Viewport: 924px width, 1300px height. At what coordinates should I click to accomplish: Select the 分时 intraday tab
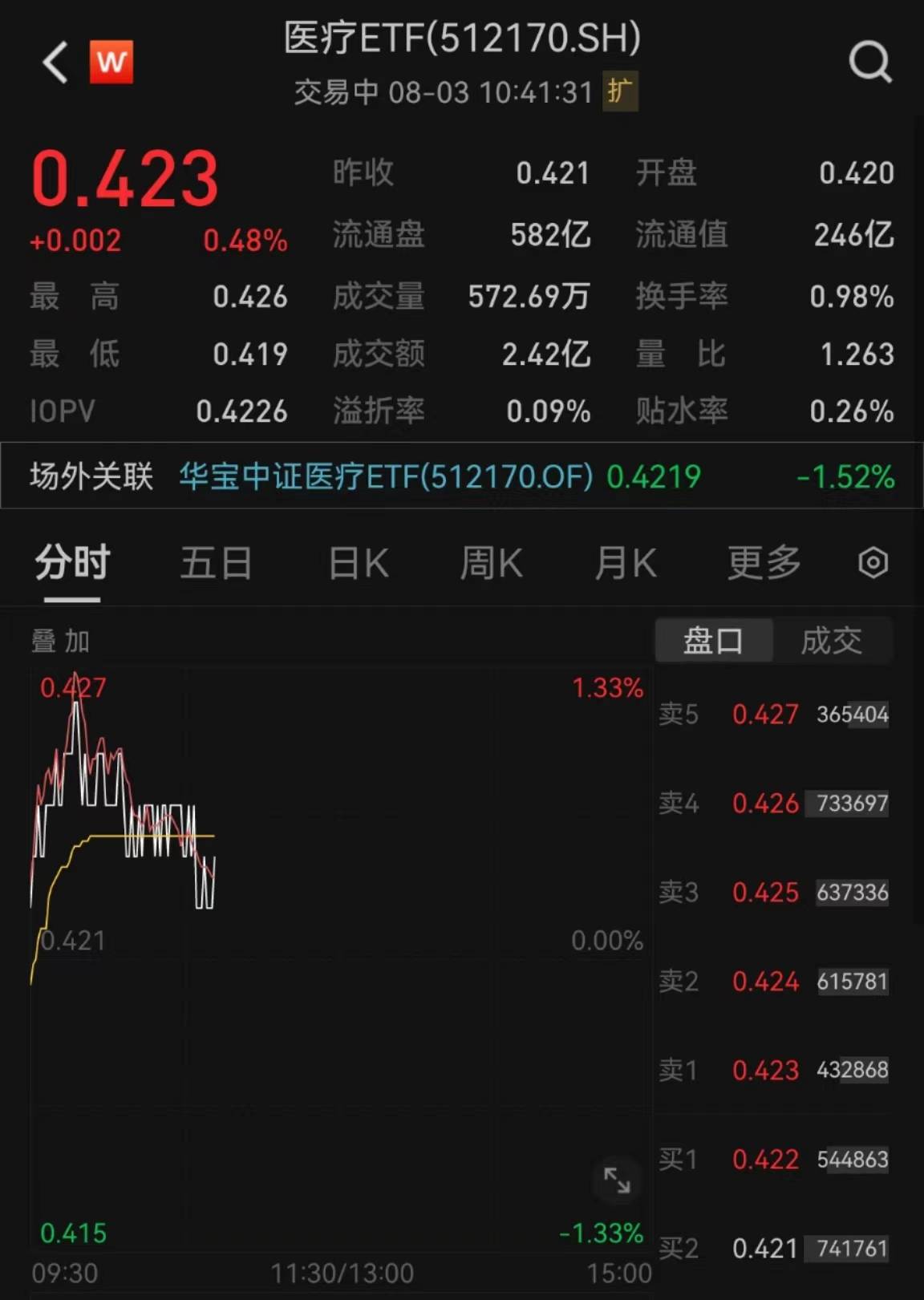(x=72, y=564)
